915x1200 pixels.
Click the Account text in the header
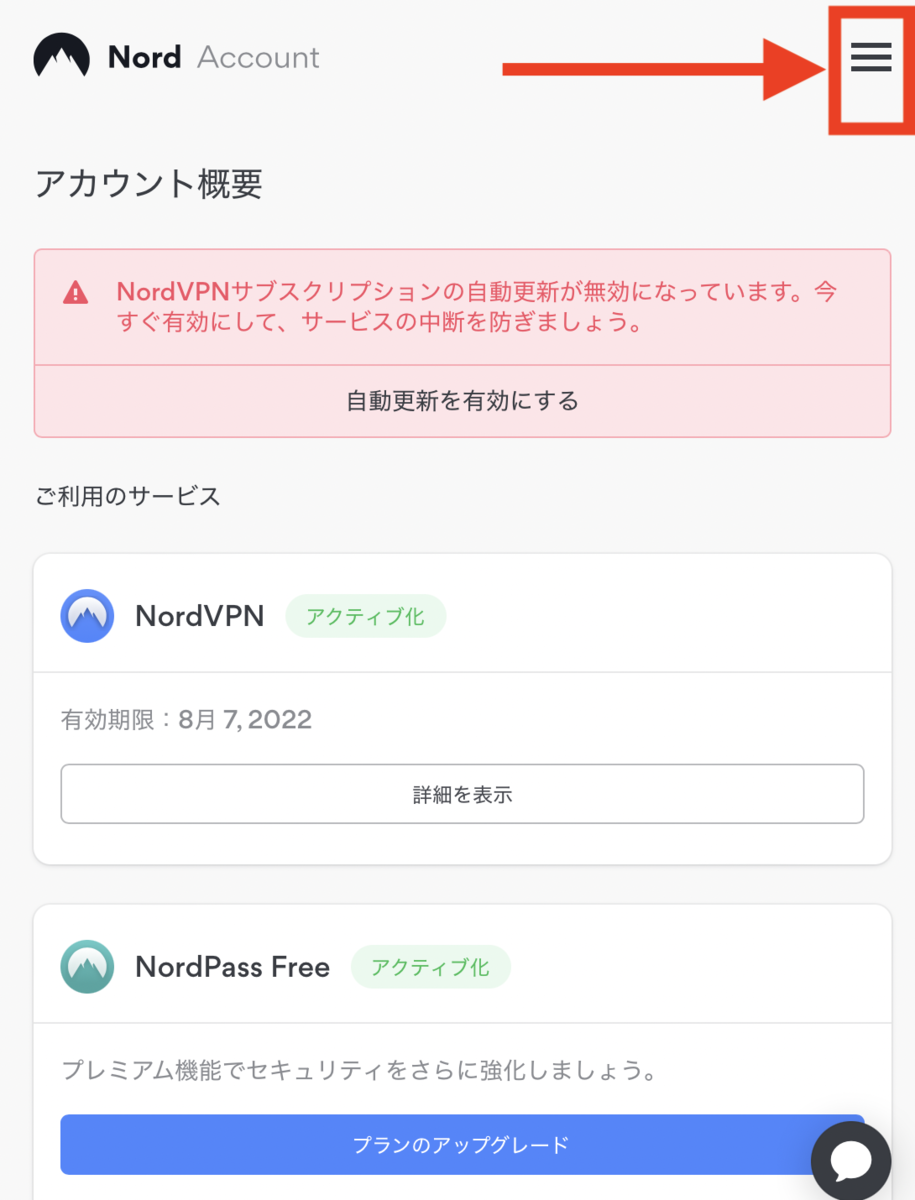click(258, 57)
